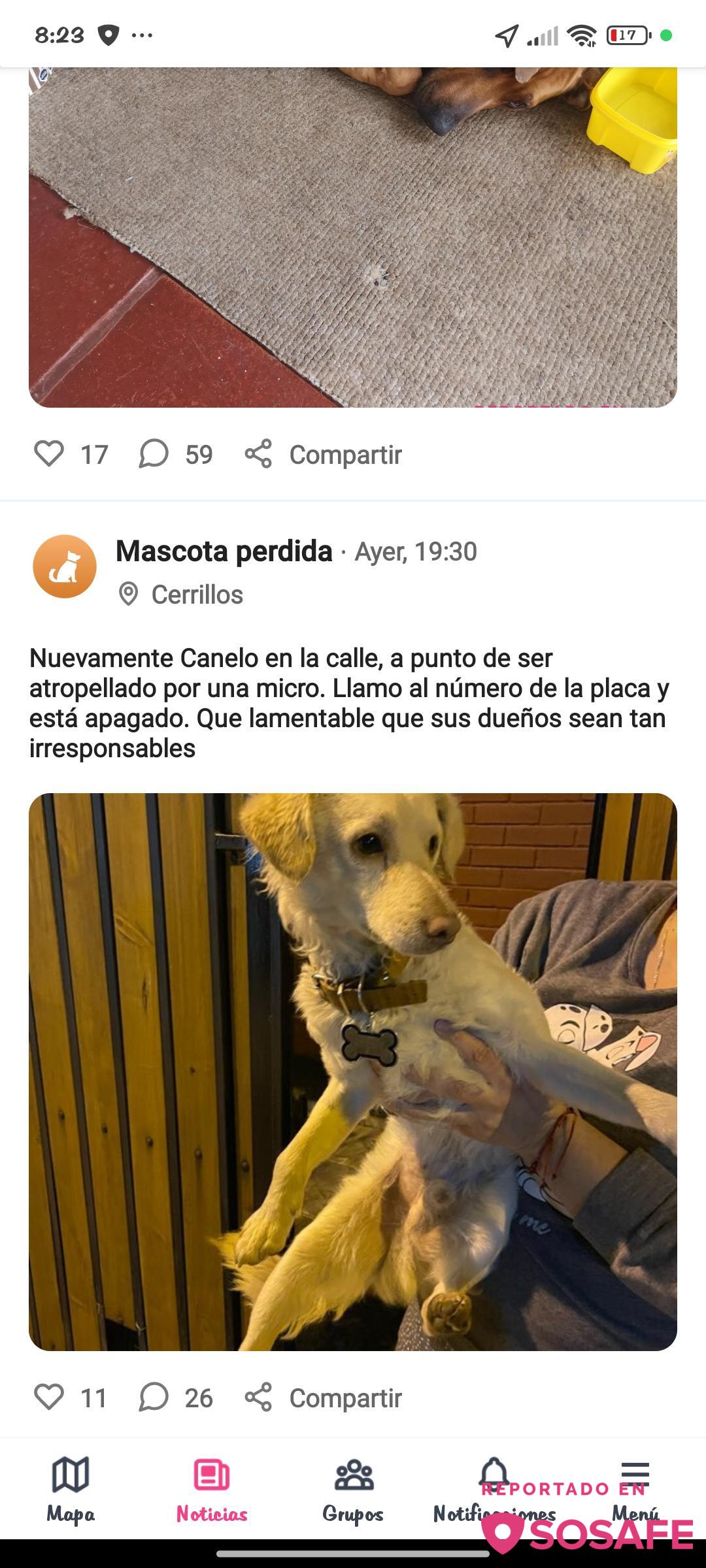Viewport: 706px width, 1568px height.
Task: Open the Mascota perdida post header
Action: point(224,551)
